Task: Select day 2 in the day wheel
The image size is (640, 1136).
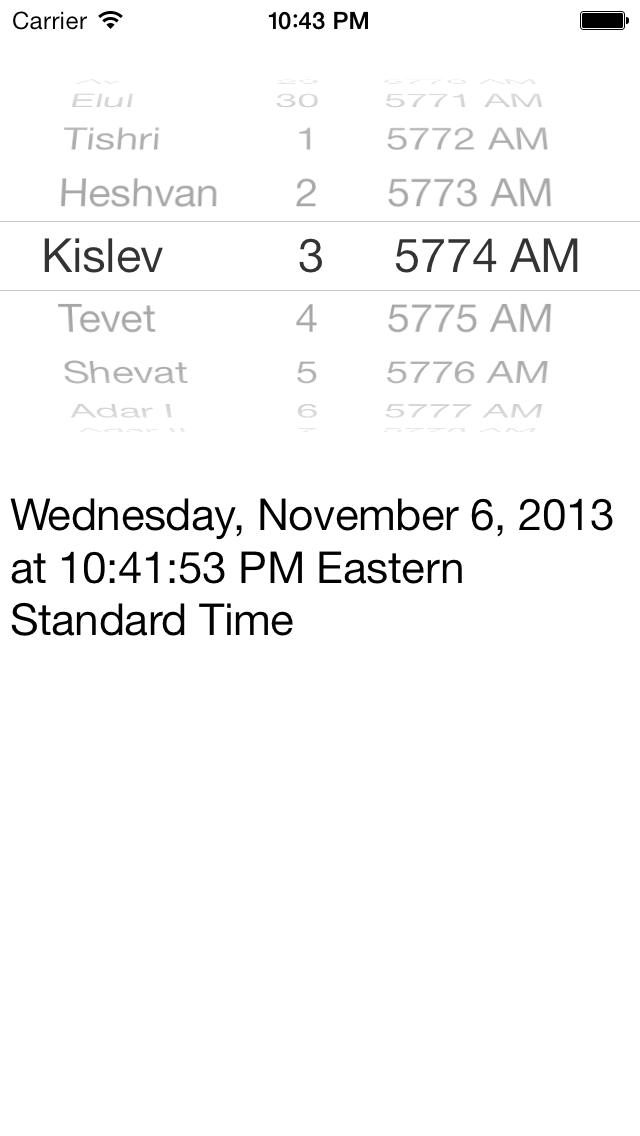Action: [x=306, y=193]
